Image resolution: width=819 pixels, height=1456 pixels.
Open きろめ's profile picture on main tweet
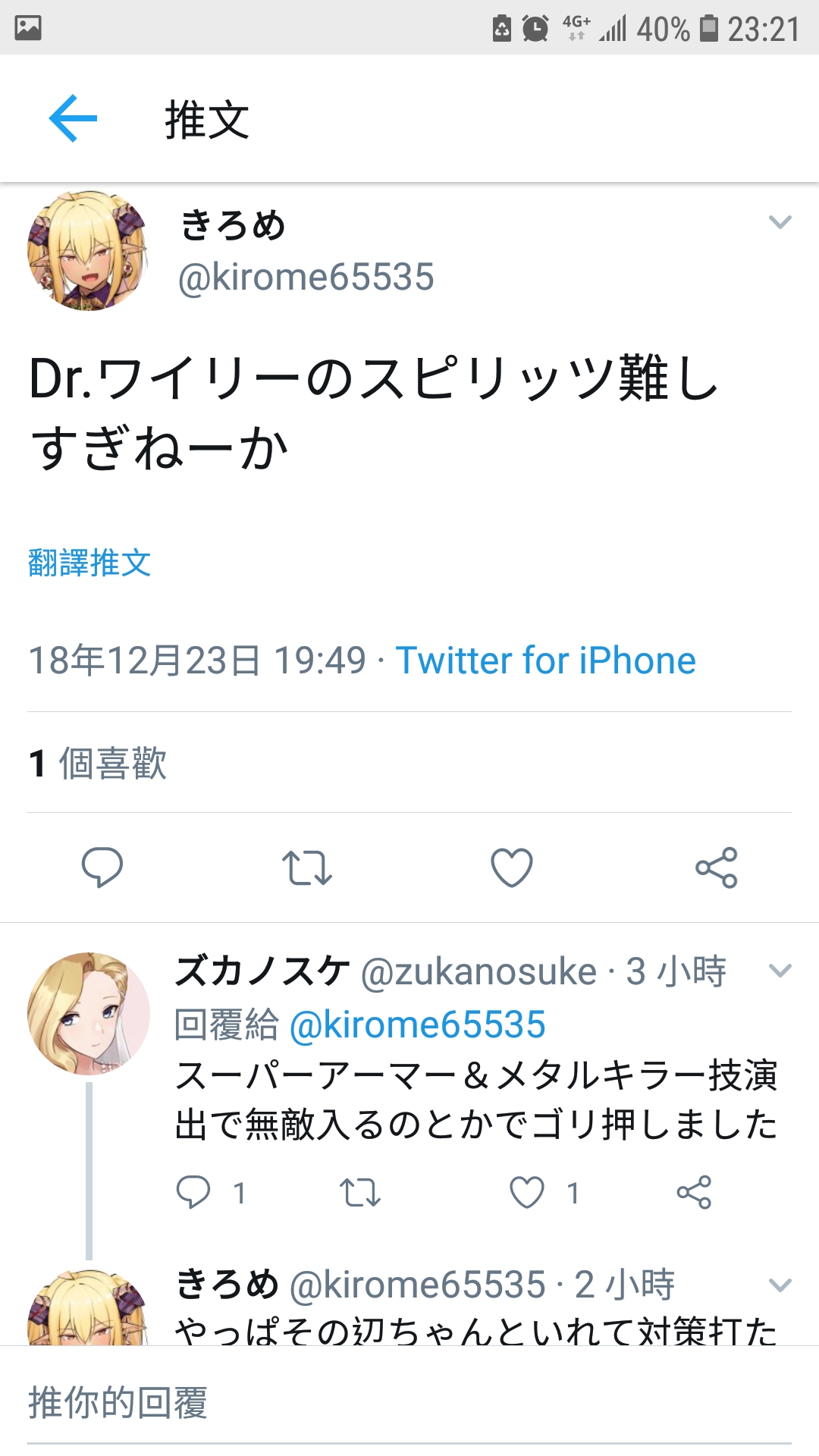click(88, 250)
